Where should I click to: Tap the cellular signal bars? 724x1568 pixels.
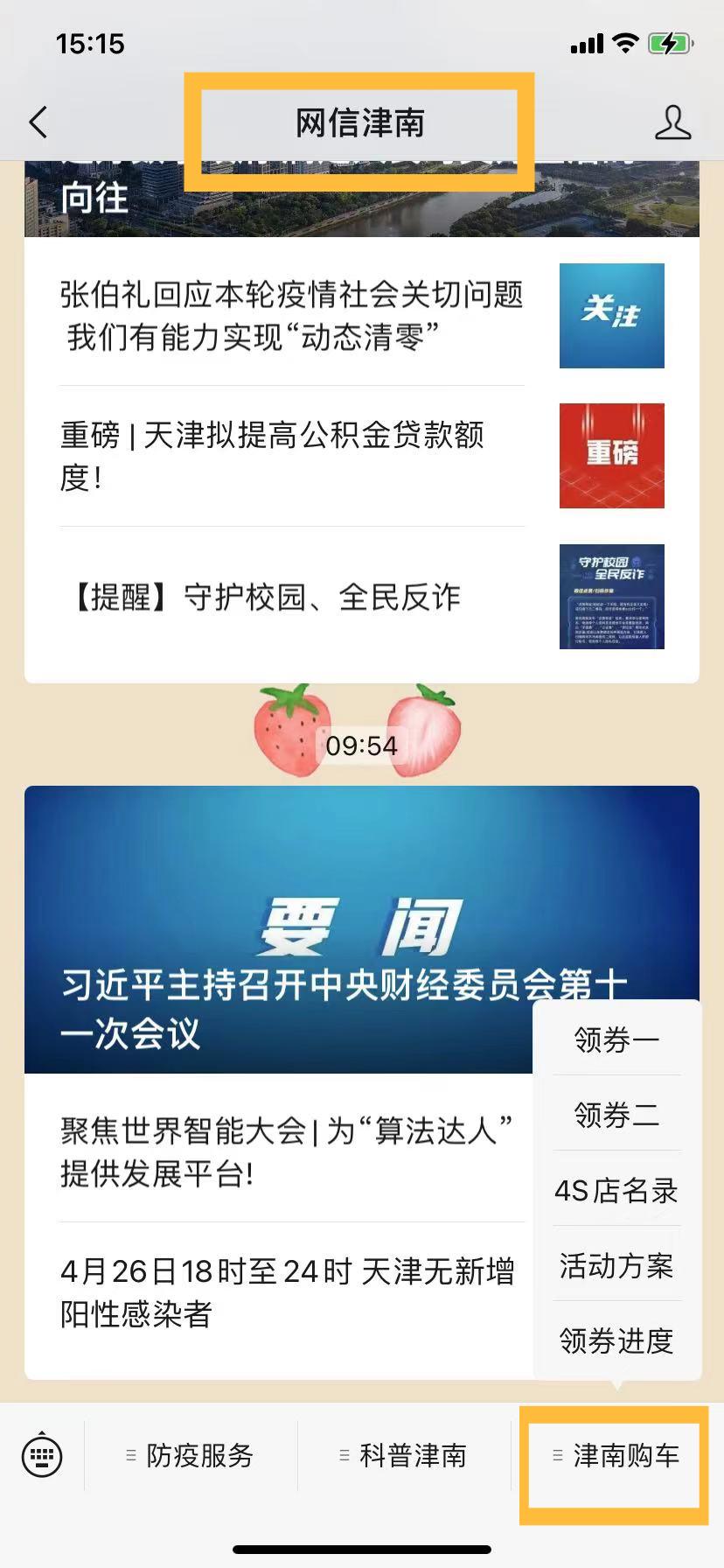click(587, 43)
